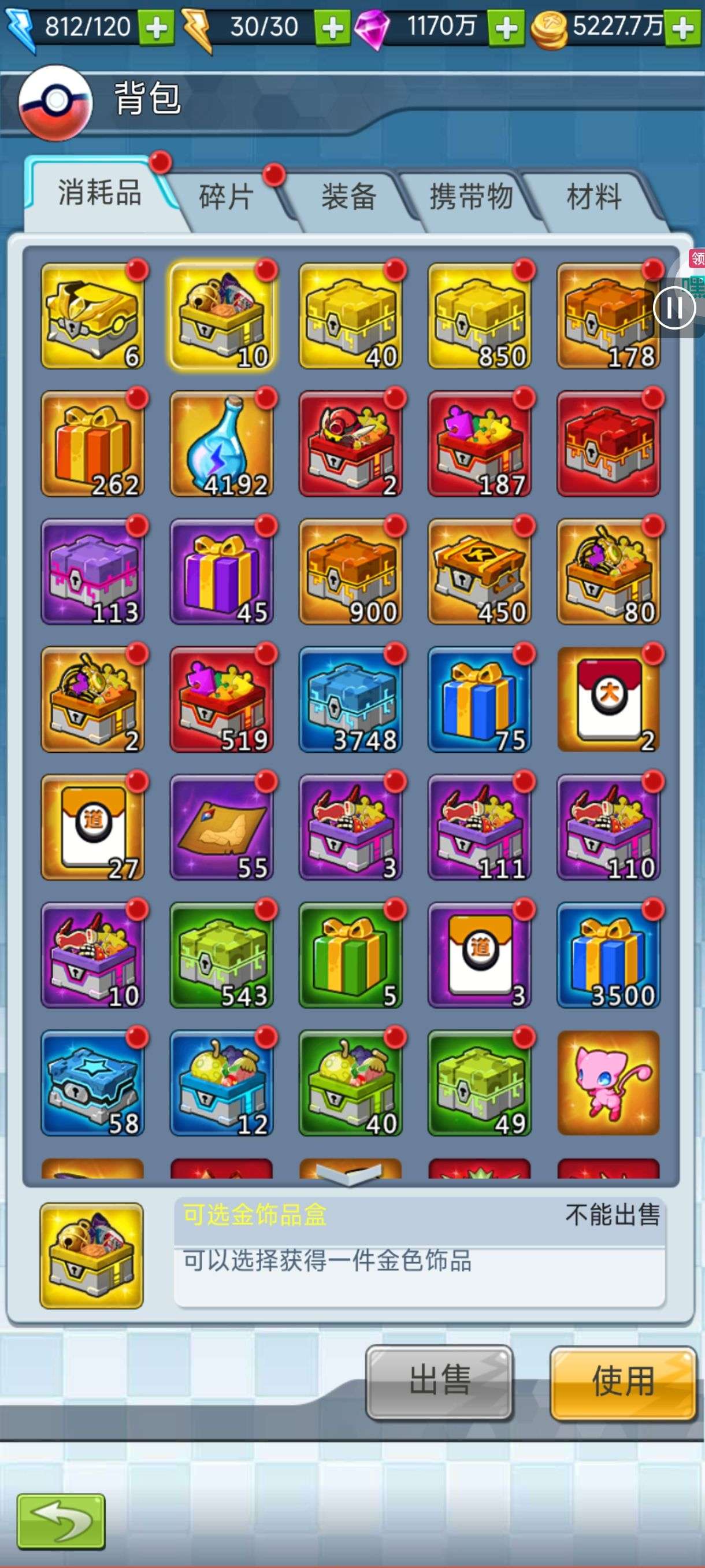The height and width of the screenshot is (1568, 705).
Task: Select the blue chest with 3748
Action: point(350,700)
